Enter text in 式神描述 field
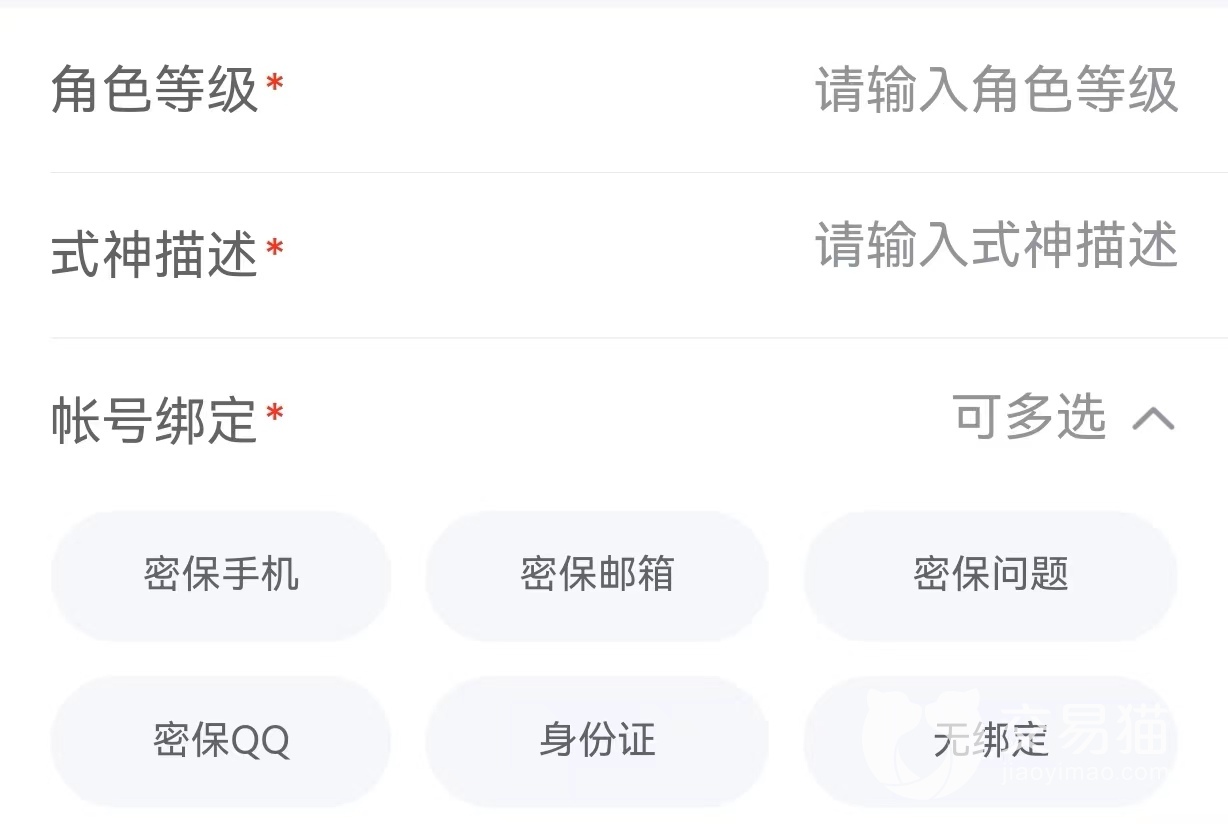 995,247
